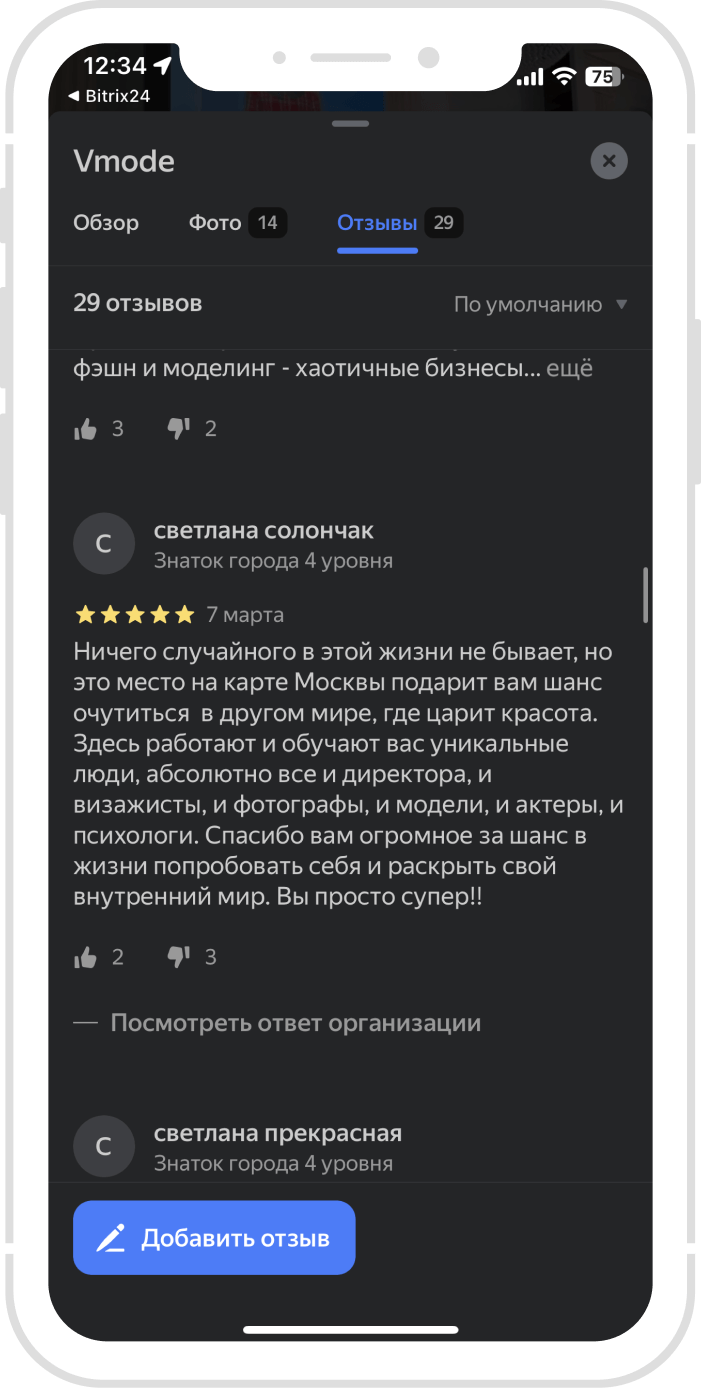Switch to the Обзор tab
Viewport: 701px width, 1388px height.
106,223
